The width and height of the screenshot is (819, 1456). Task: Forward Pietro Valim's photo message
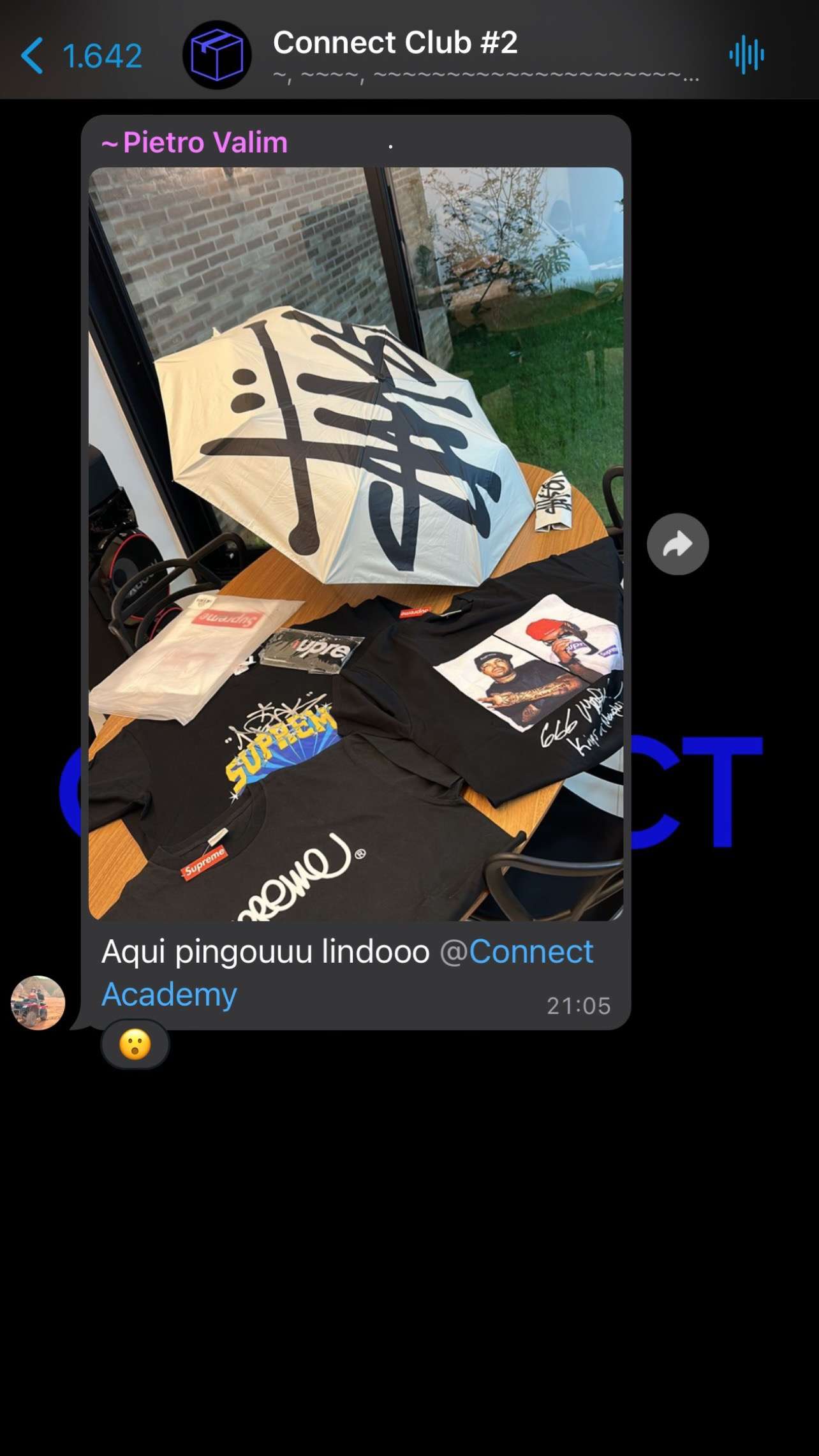[x=677, y=544]
